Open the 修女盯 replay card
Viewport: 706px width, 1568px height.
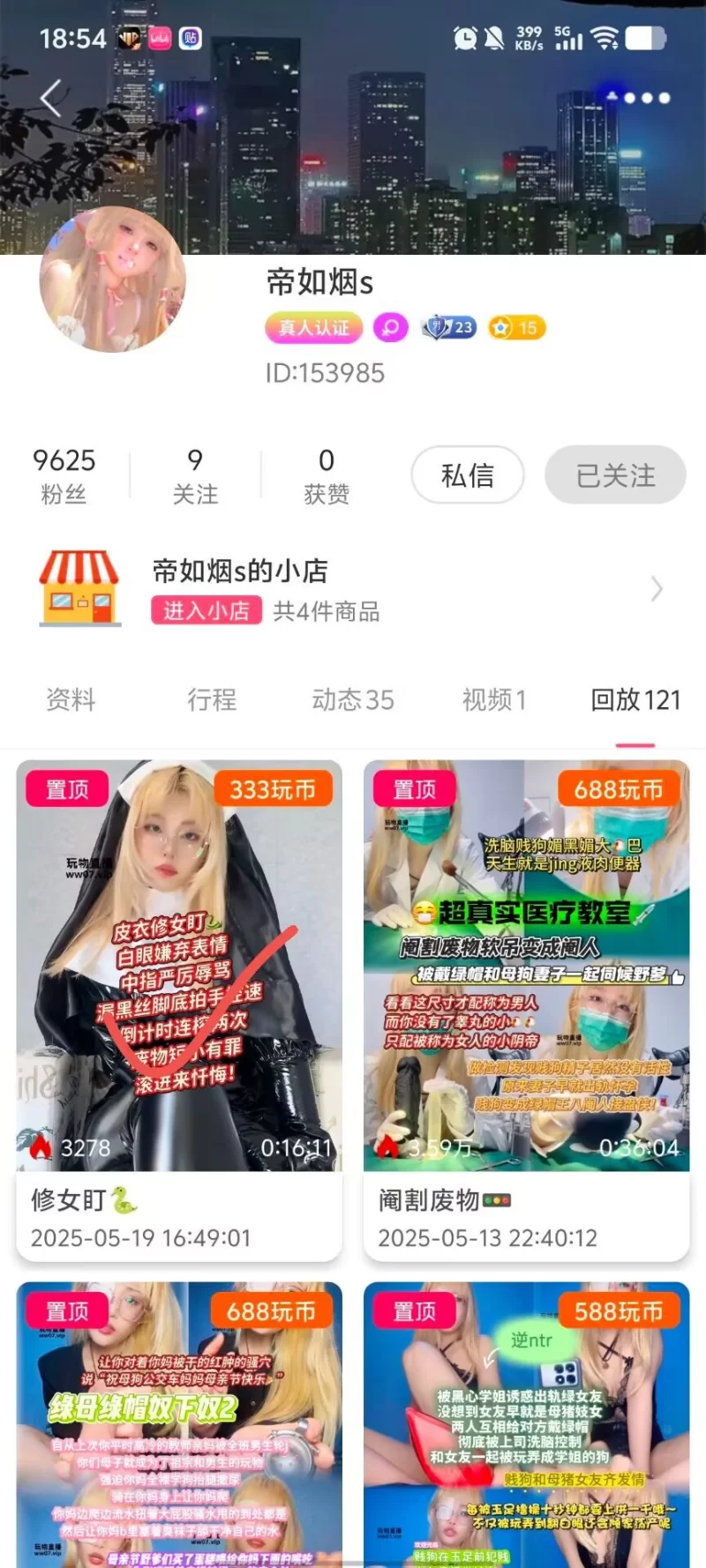(179, 1009)
